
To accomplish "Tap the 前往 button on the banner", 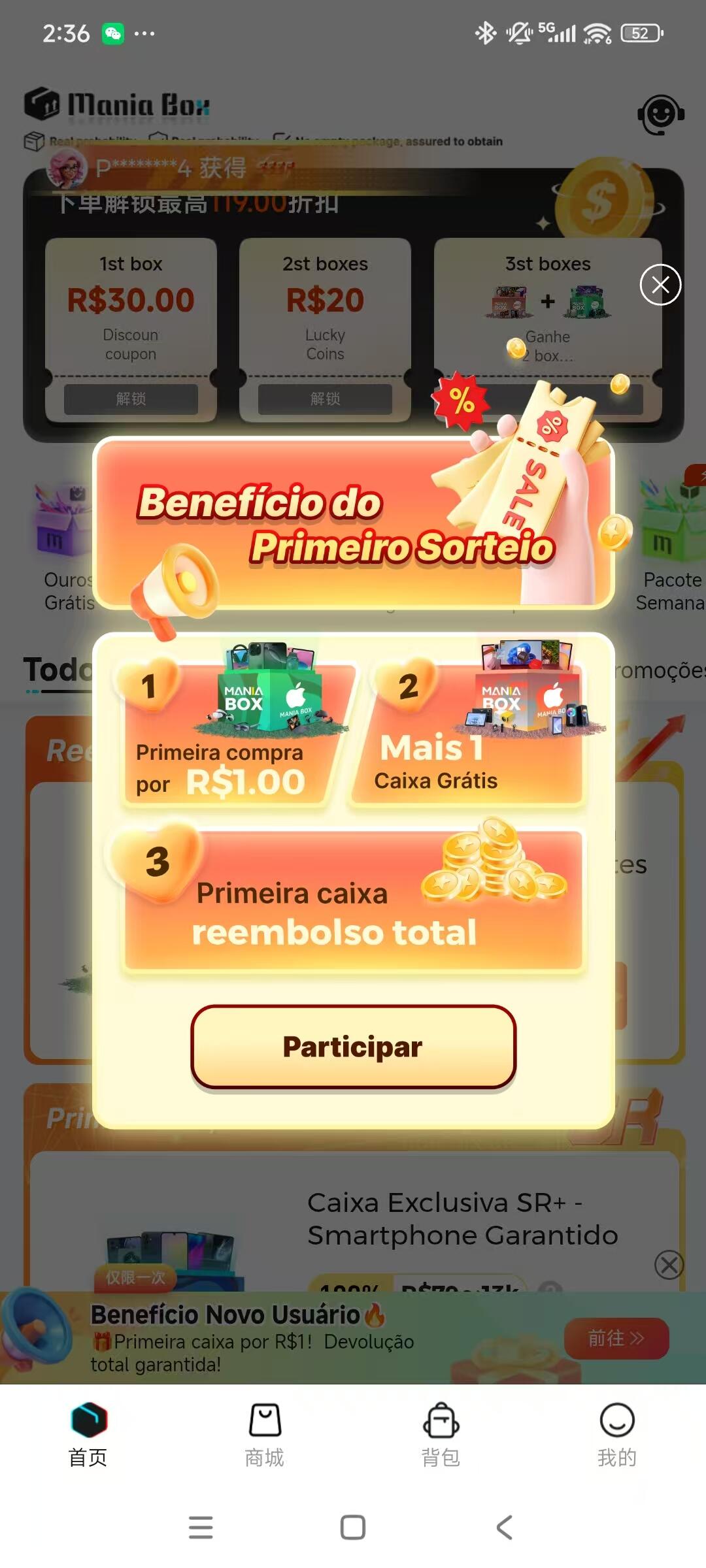I will (x=616, y=1339).
